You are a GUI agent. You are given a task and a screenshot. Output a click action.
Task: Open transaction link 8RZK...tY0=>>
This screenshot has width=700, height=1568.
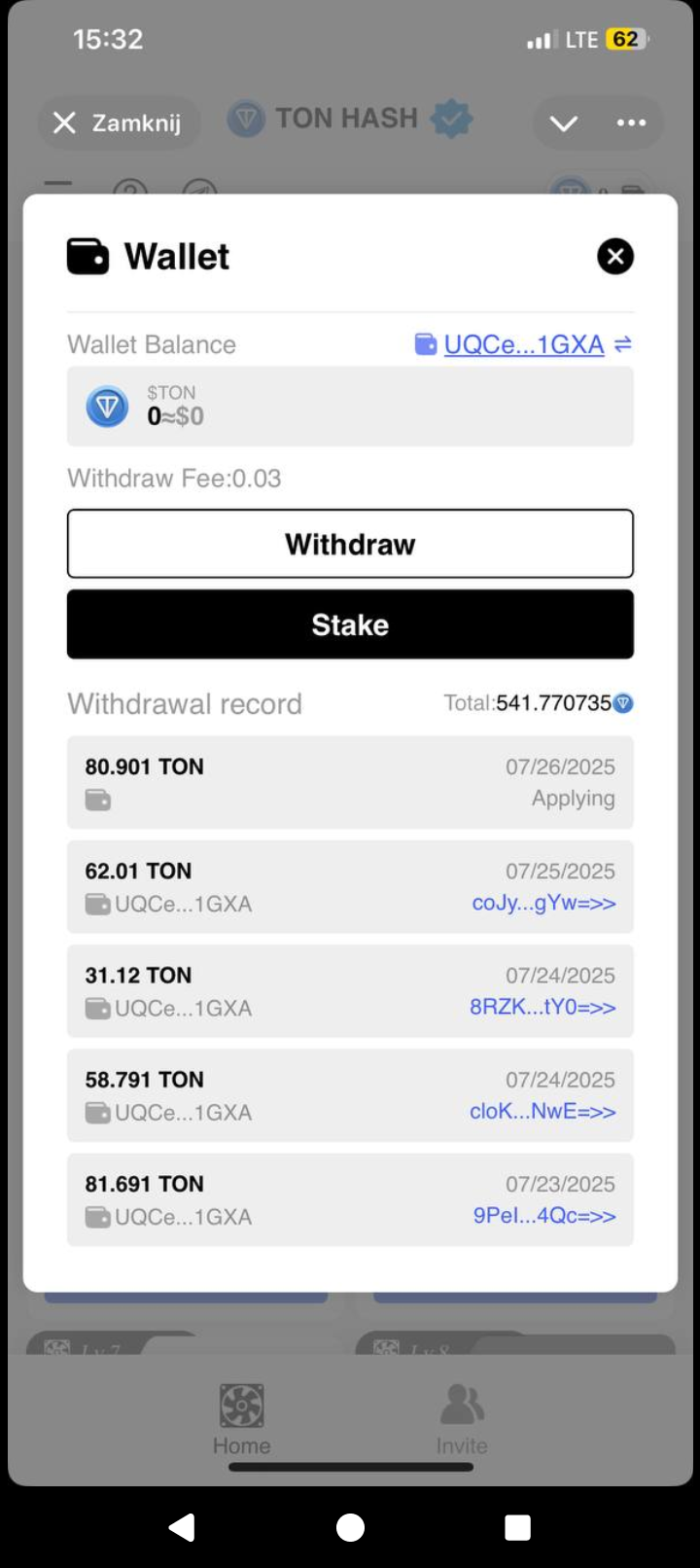tap(542, 1007)
